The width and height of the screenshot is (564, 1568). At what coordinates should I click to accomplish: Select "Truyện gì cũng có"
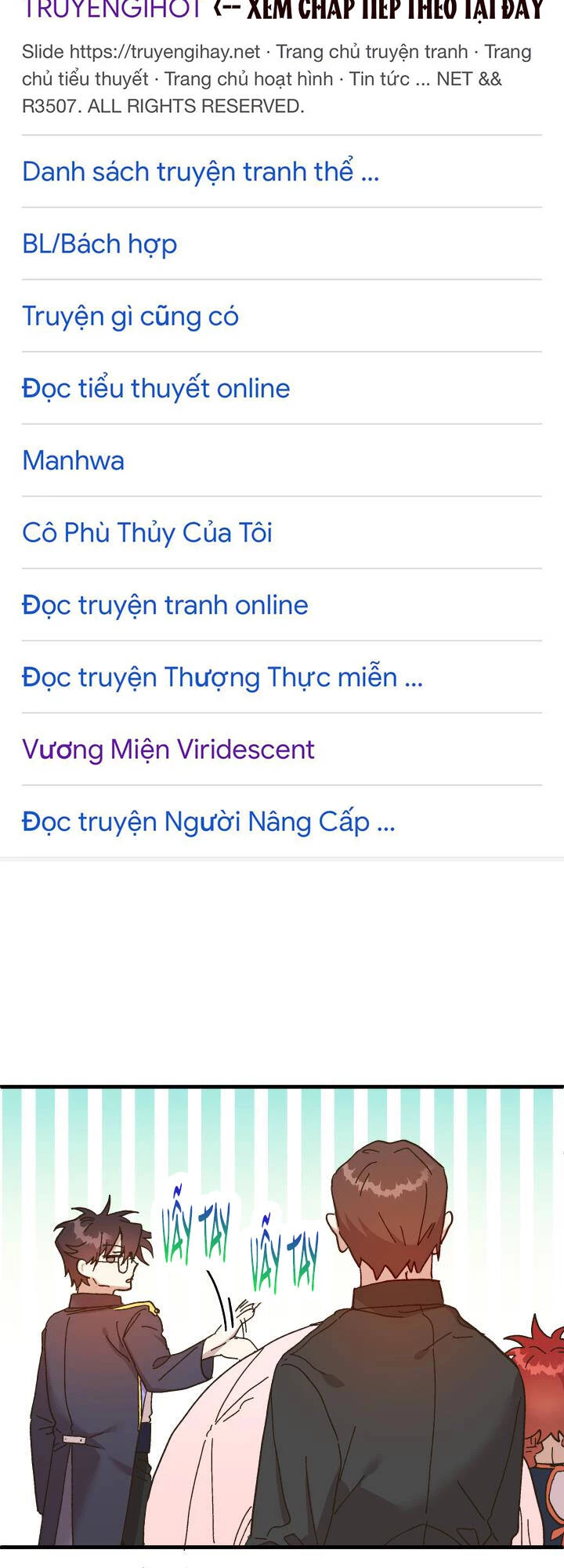coord(130,316)
